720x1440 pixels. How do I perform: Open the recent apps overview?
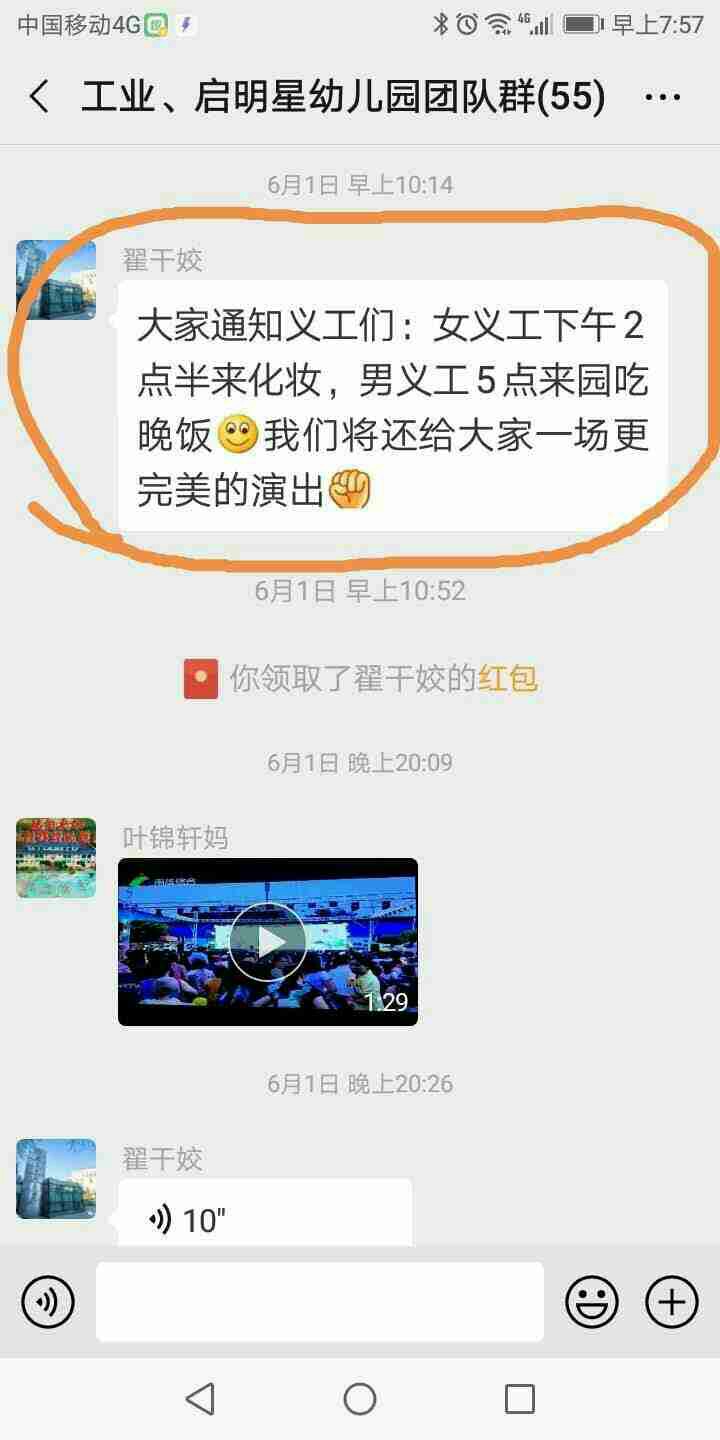(x=519, y=1399)
